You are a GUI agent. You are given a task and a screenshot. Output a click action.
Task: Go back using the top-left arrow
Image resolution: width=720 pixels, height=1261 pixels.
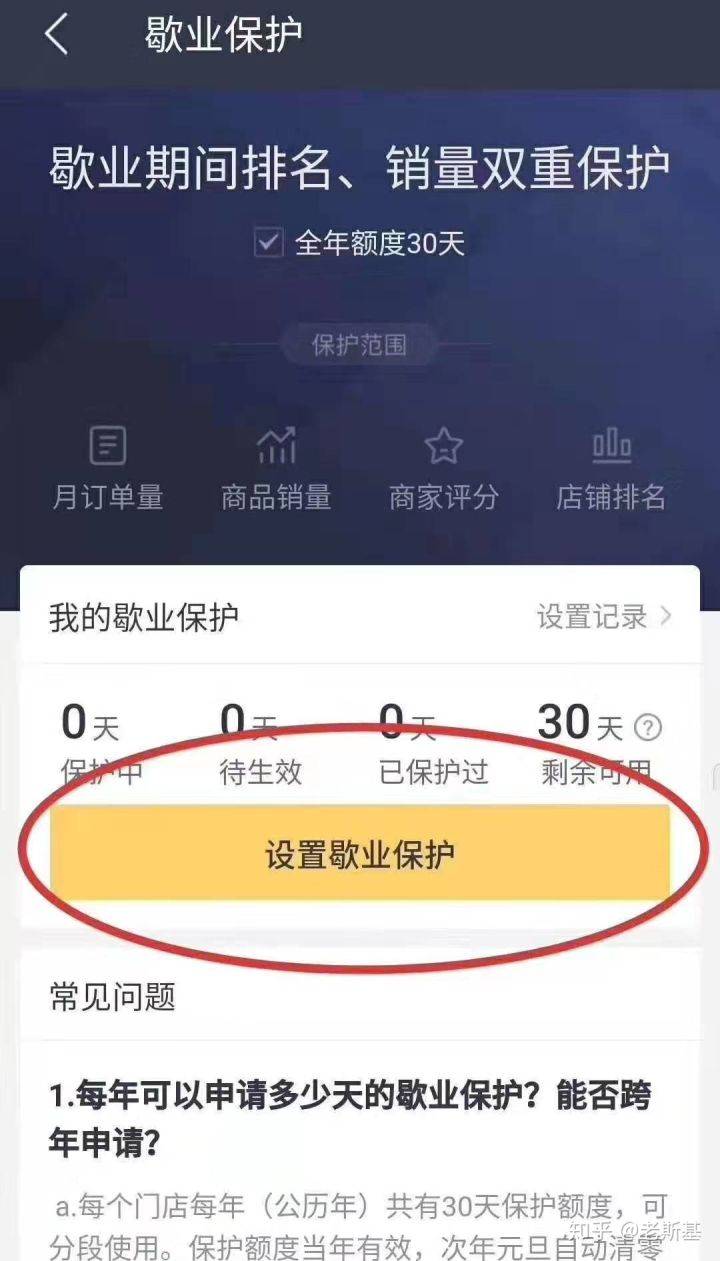click(57, 34)
